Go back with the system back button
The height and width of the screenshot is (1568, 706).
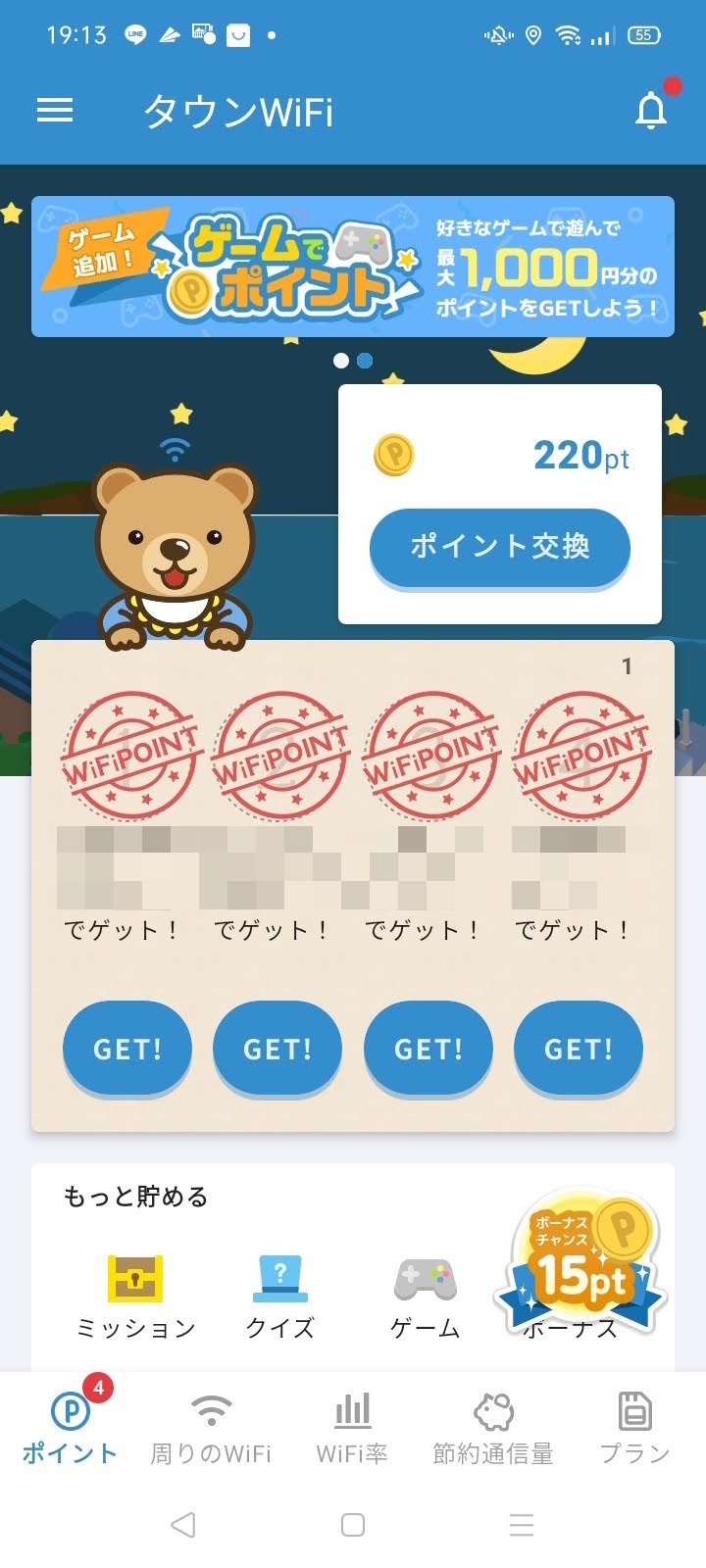(183, 1525)
